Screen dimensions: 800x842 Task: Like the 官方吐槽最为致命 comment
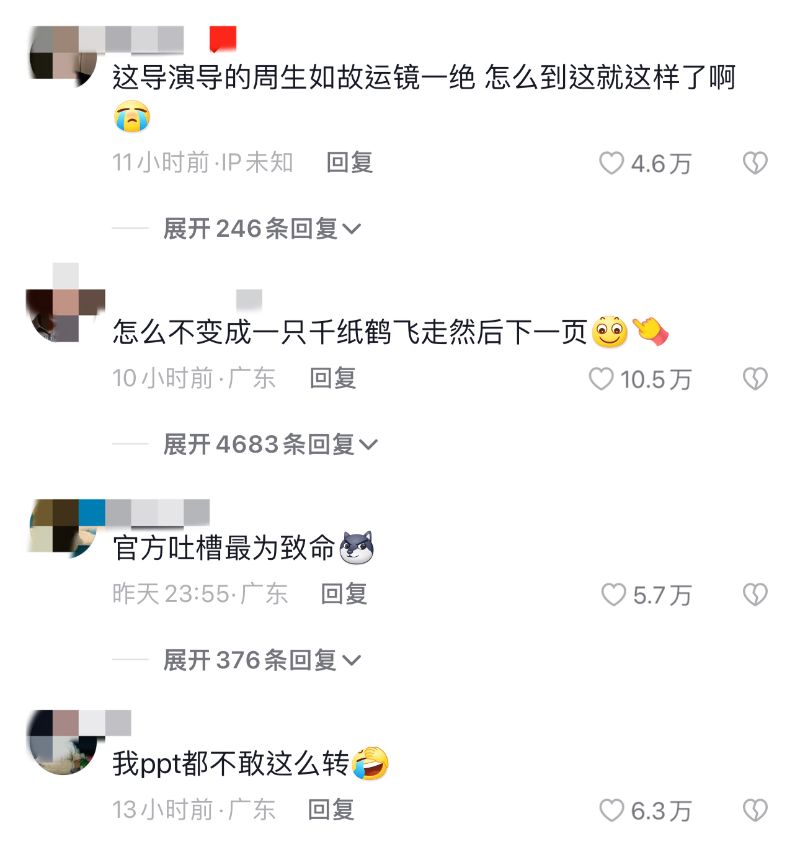click(612, 595)
